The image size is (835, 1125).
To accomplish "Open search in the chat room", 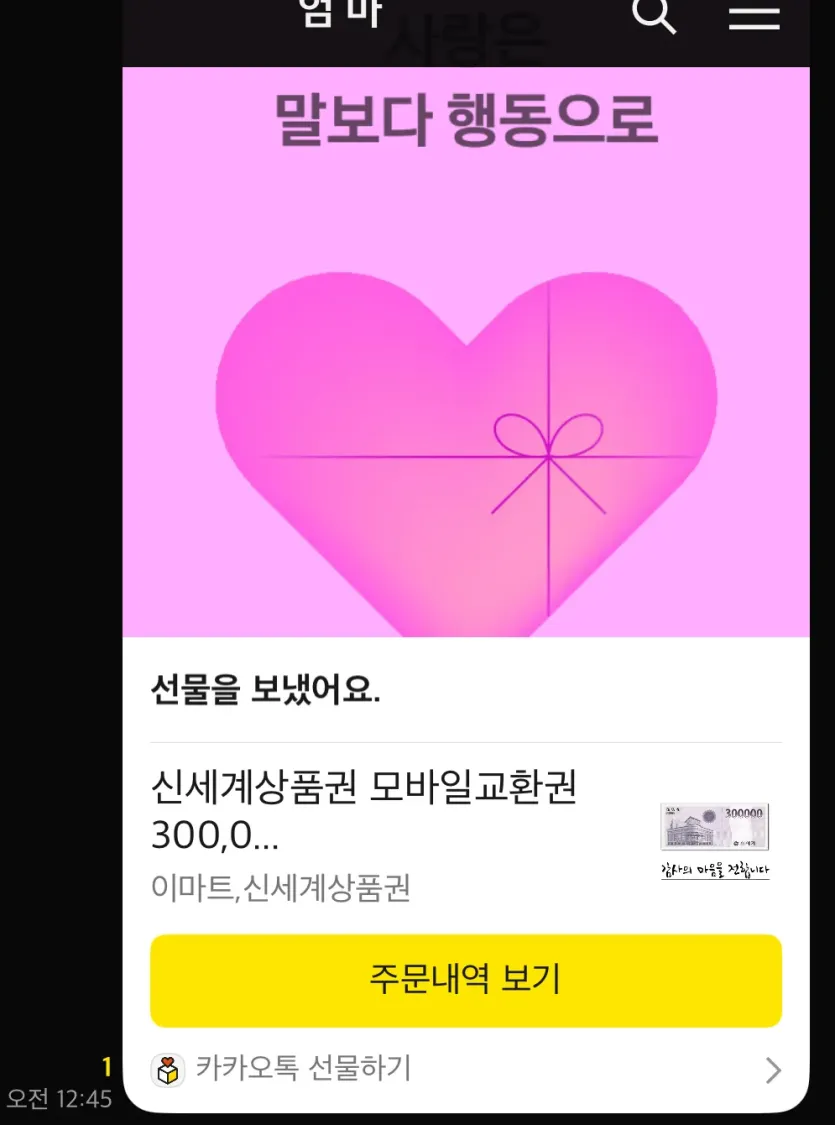I will [x=655, y=15].
